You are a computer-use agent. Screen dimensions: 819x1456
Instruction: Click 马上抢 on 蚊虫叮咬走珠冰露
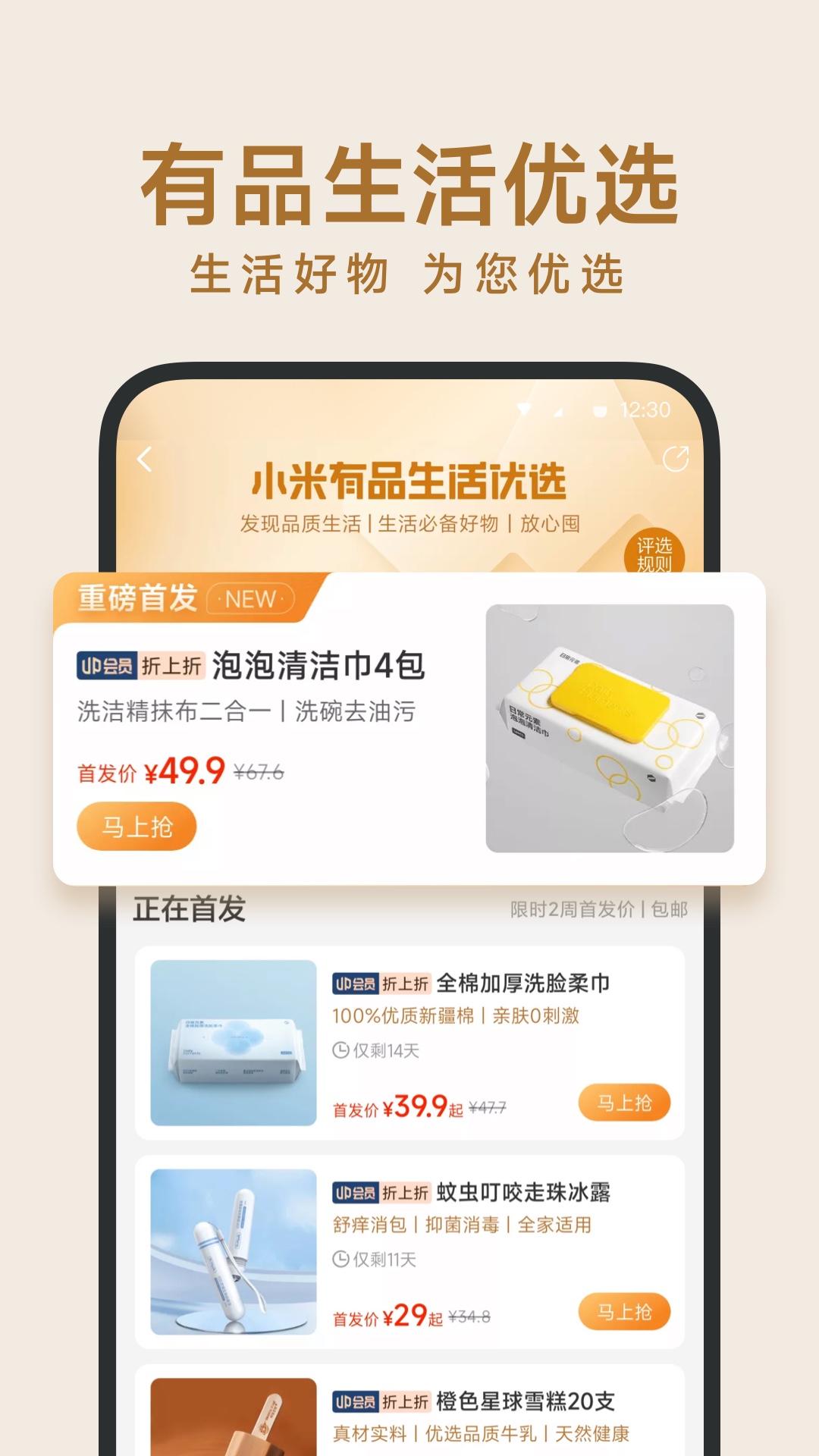tap(624, 1310)
